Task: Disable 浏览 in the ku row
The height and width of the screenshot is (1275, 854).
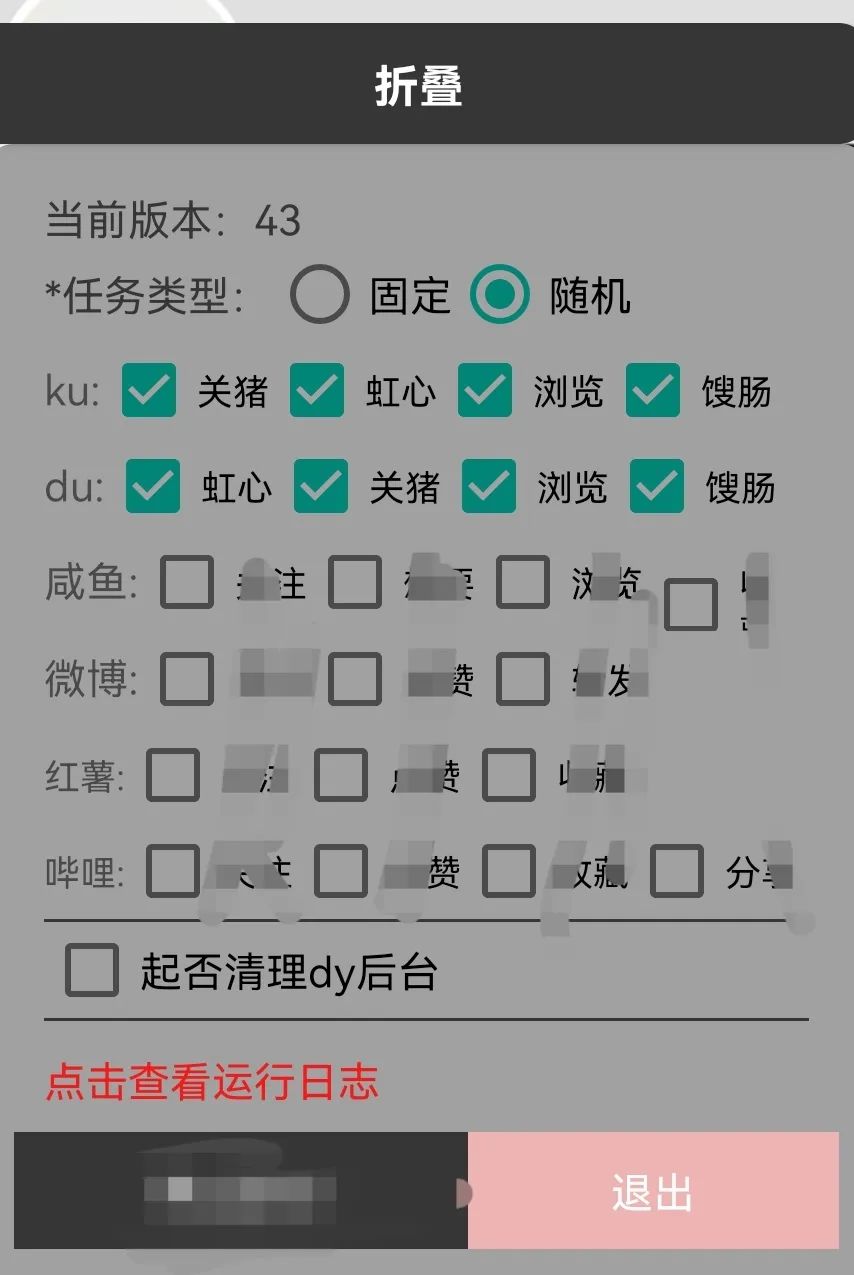Action: click(487, 392)
